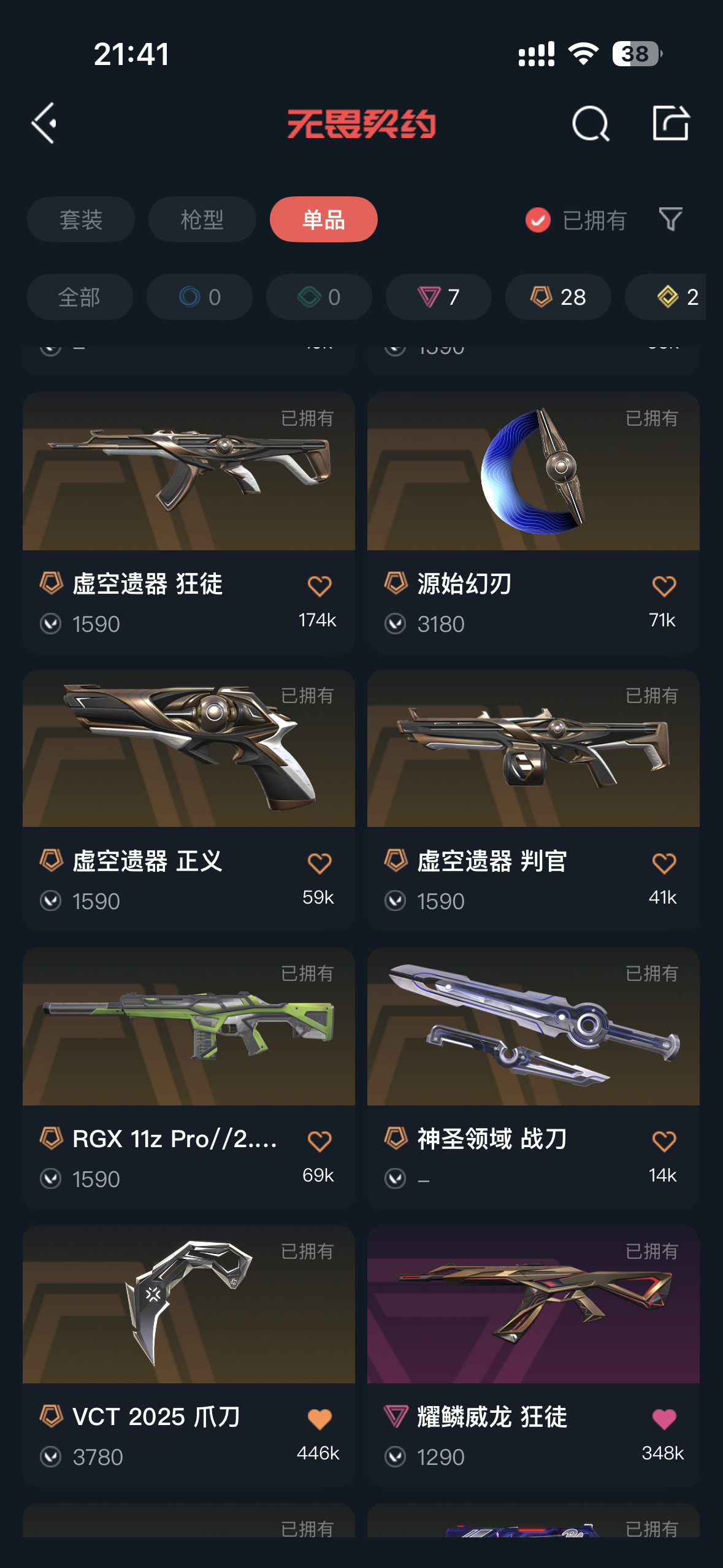Favorite the 虚空遗器 判官 skin
Image resolution: width=723 pixels, height=1568 pixels.
pos(664,863)
